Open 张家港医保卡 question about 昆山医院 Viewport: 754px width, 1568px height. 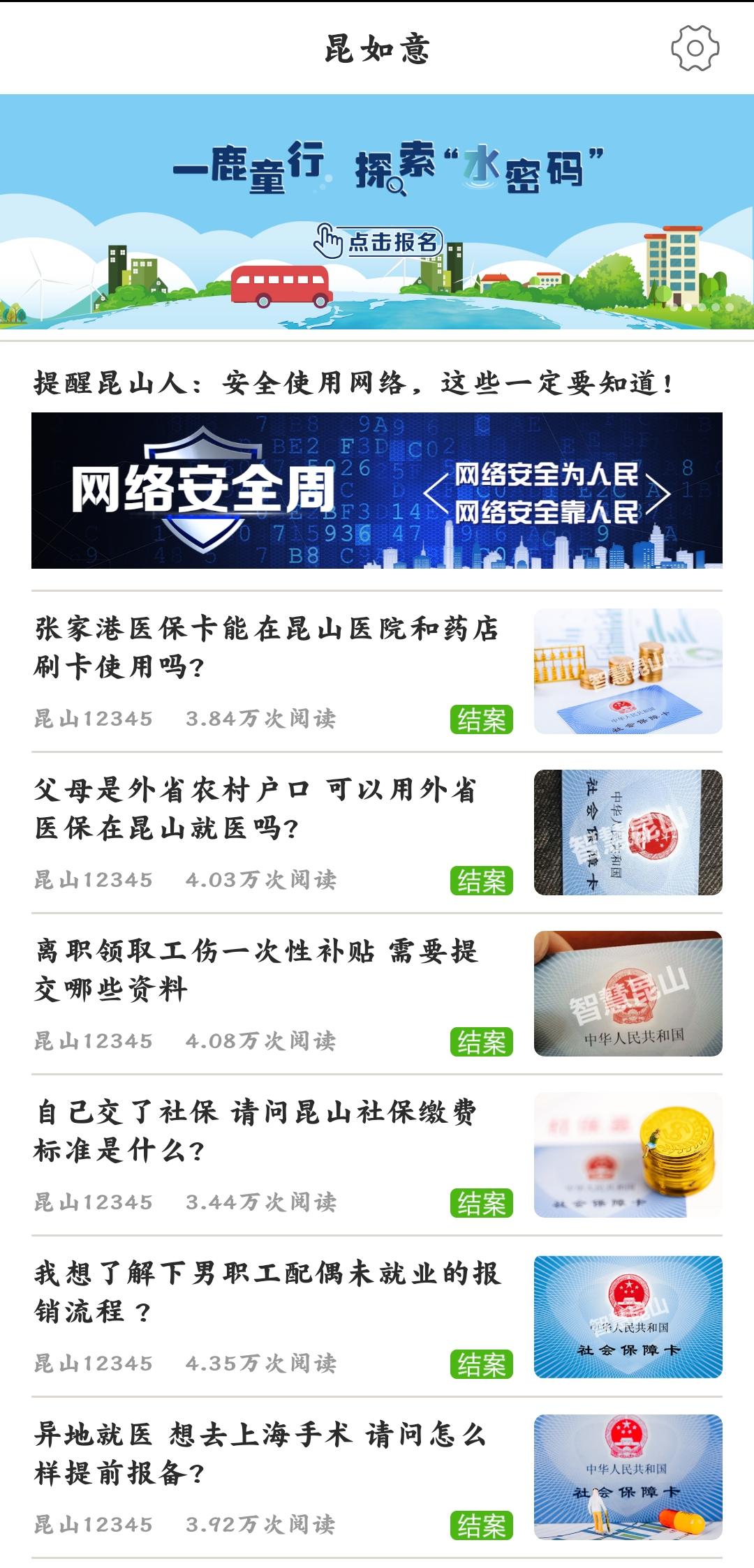point(267,647)
